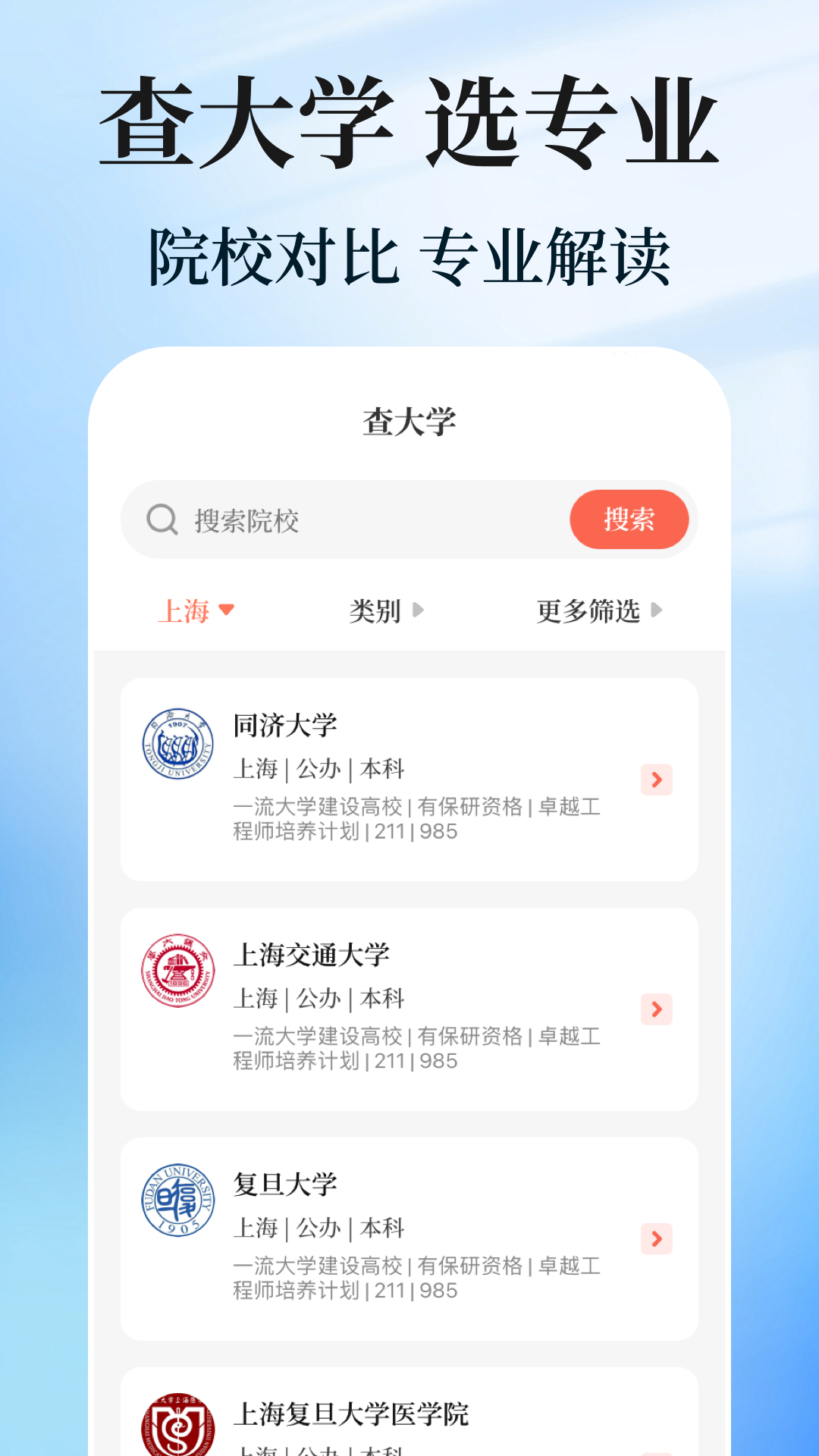The width and height of the screenshot is (819, 1456).
Task: Tap the 查大学 page title
Action: (x=409, y=421)
